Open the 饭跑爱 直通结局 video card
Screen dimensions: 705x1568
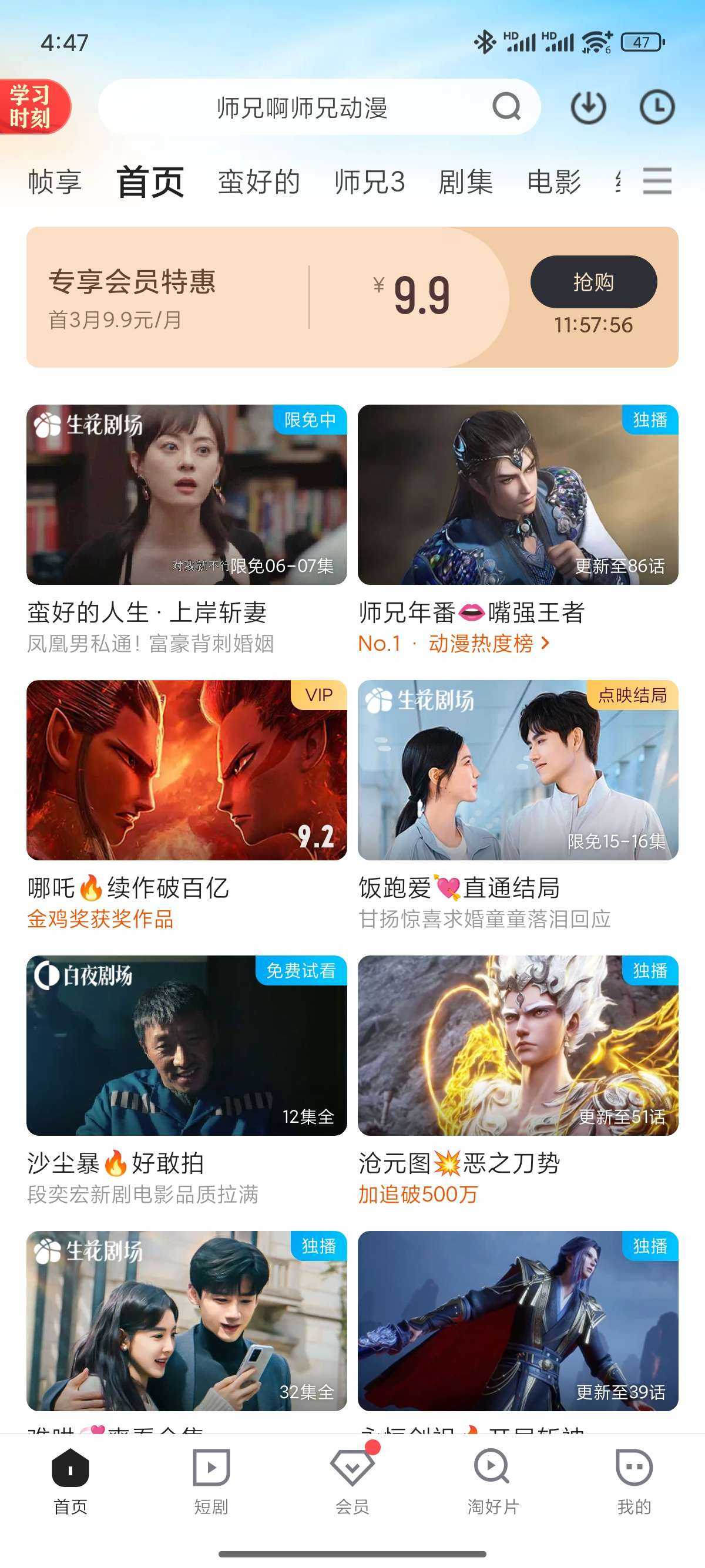pos(518,770)
